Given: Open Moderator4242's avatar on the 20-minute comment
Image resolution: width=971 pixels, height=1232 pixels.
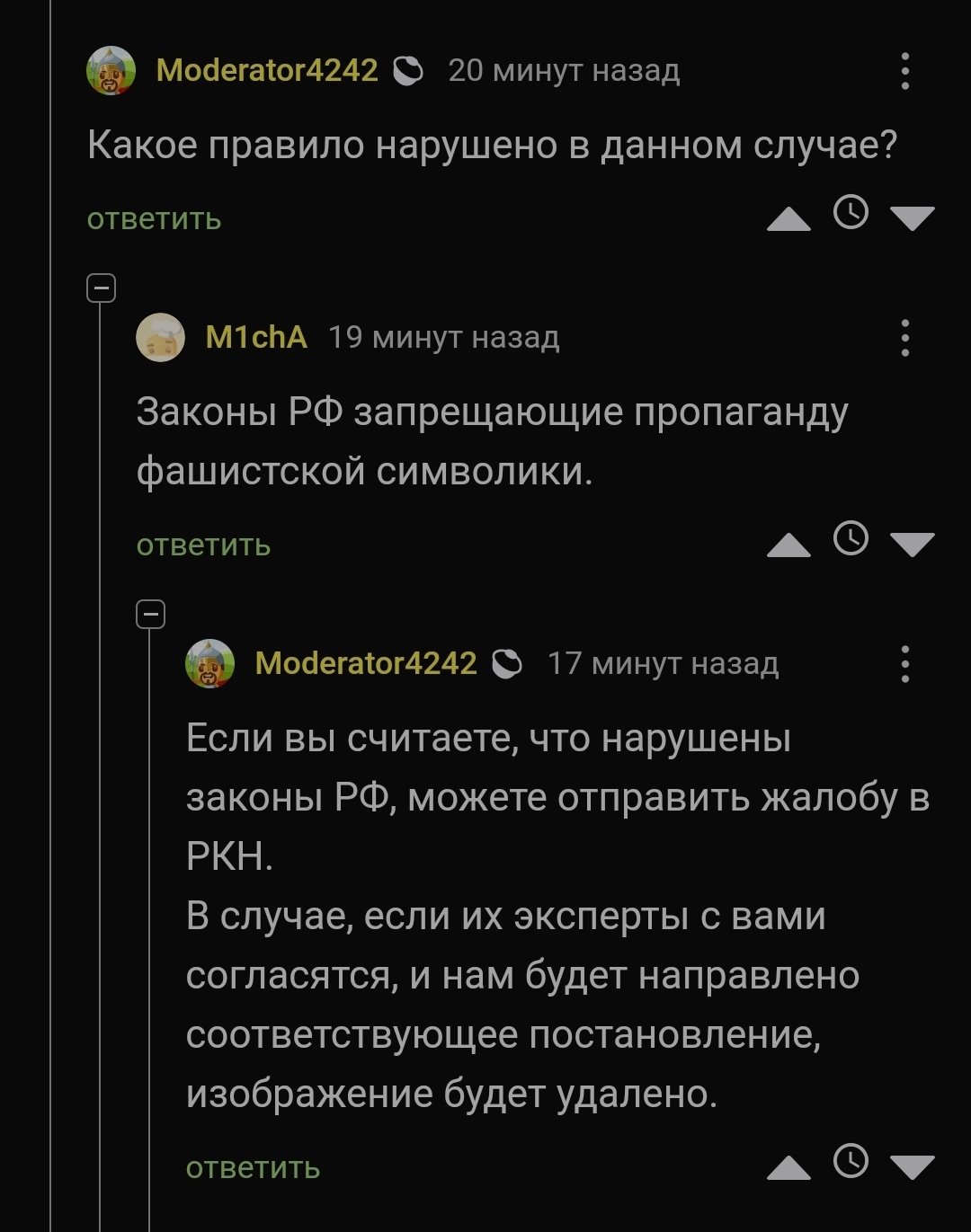Looking at the screenshot, I should pyautogui.click(x=111, y=70).
